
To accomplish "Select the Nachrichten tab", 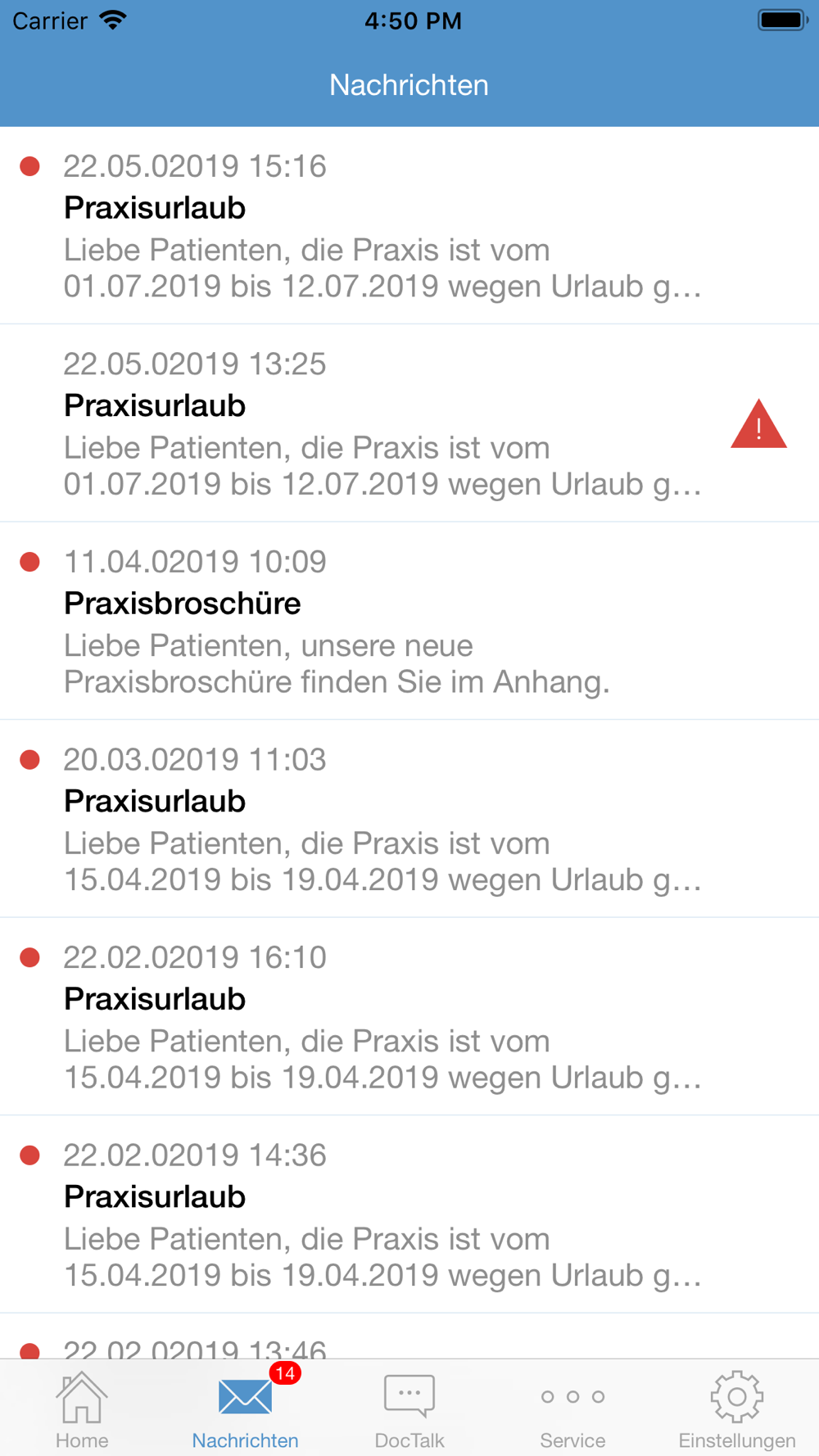I will pyautogui.click(x=246, y=1410).
